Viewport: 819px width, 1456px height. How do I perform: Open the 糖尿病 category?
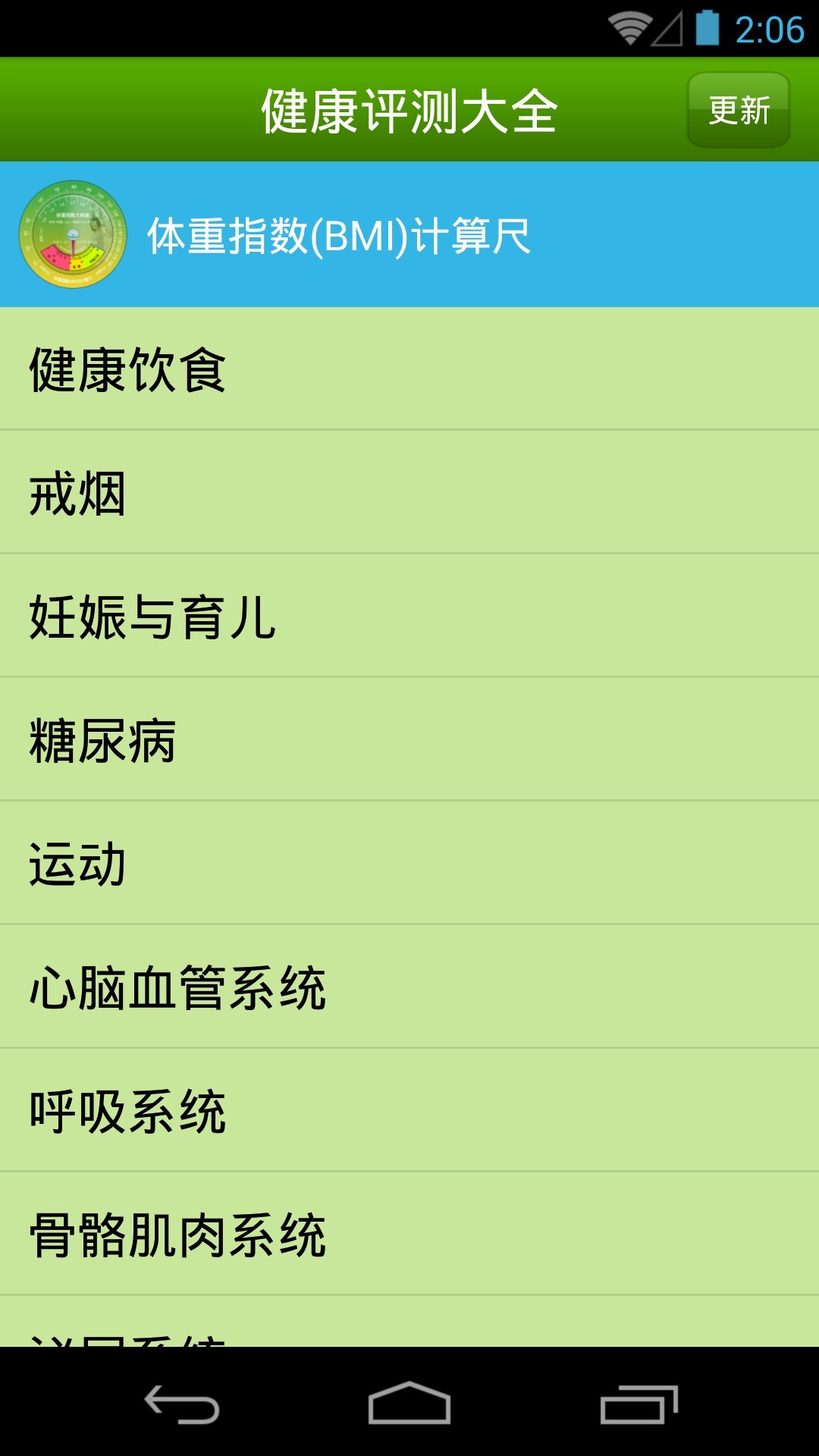coord(409,741)
